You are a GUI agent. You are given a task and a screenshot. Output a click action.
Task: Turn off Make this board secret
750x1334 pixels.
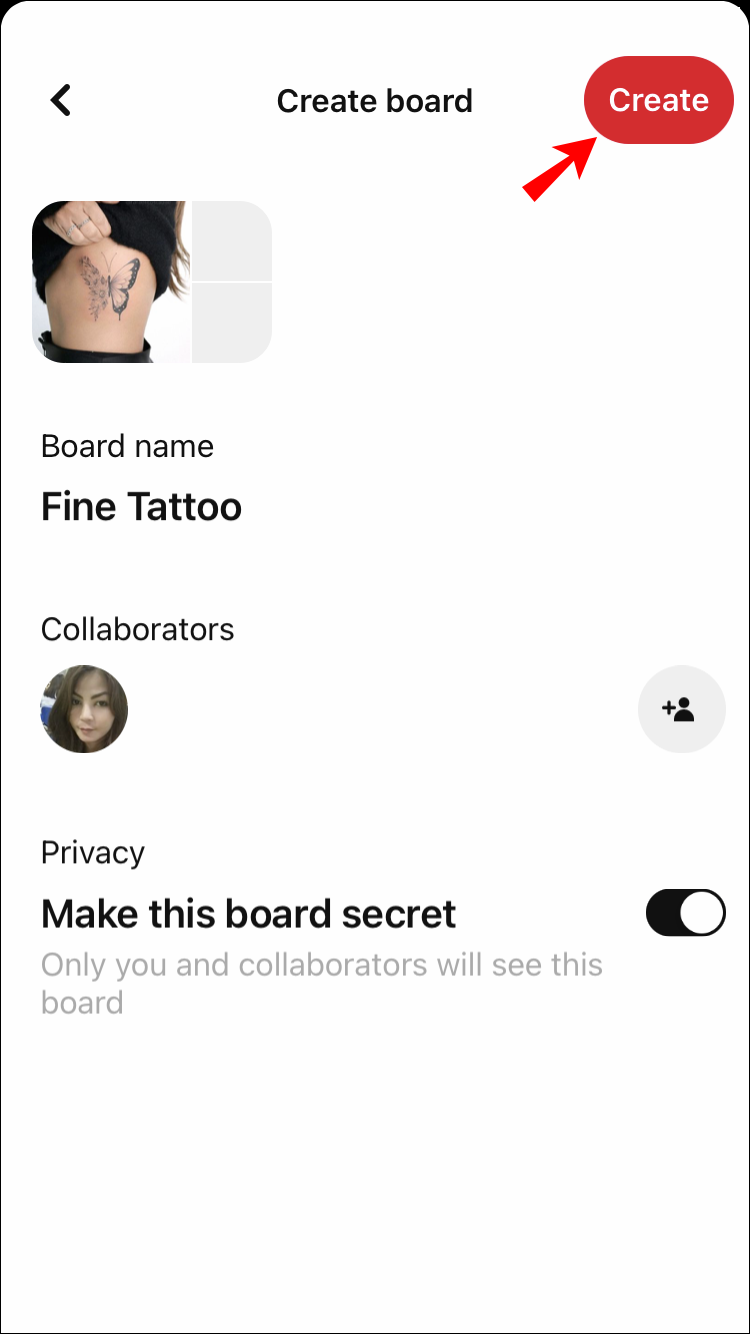[685, 913]
